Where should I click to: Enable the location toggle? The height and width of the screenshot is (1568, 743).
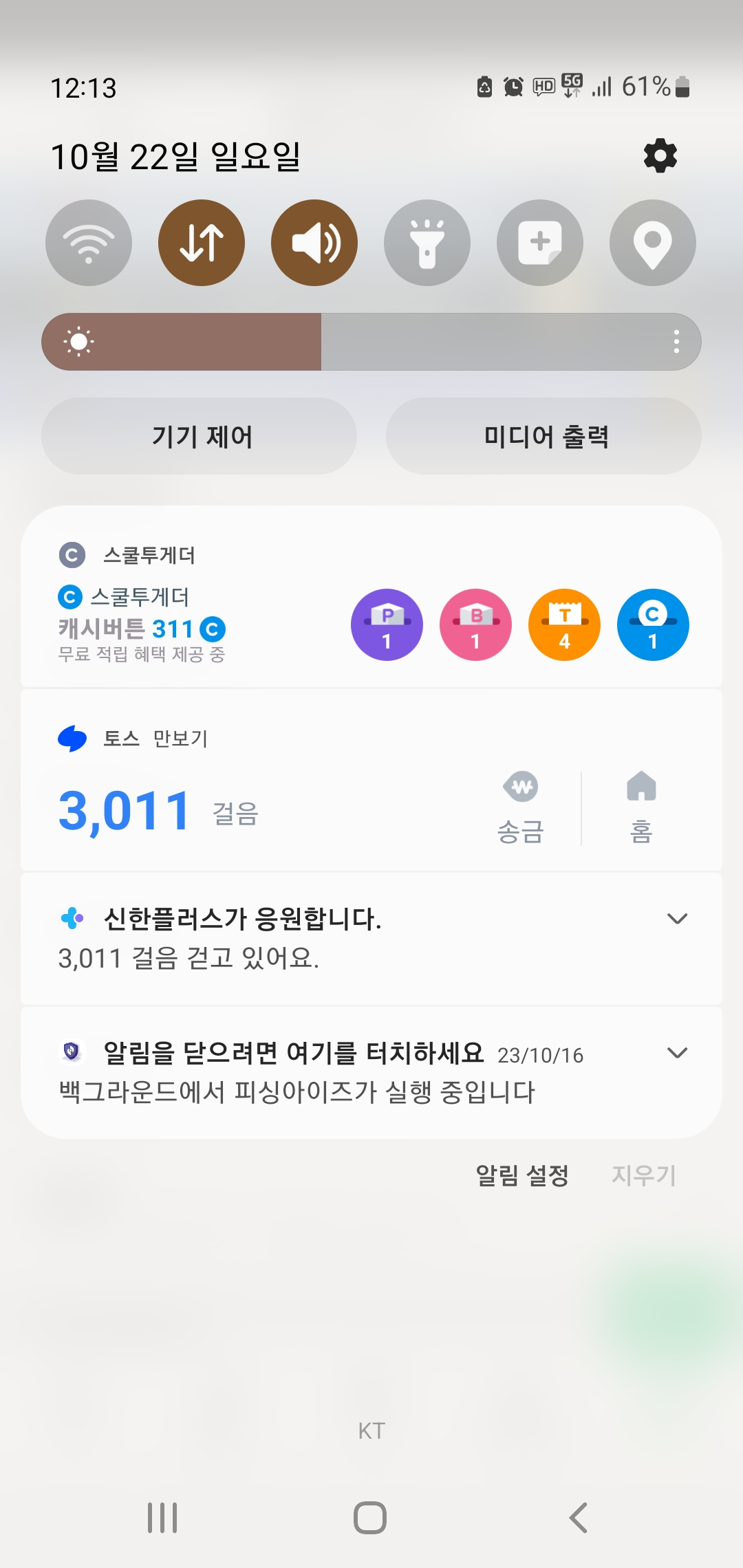click(652, 243)
